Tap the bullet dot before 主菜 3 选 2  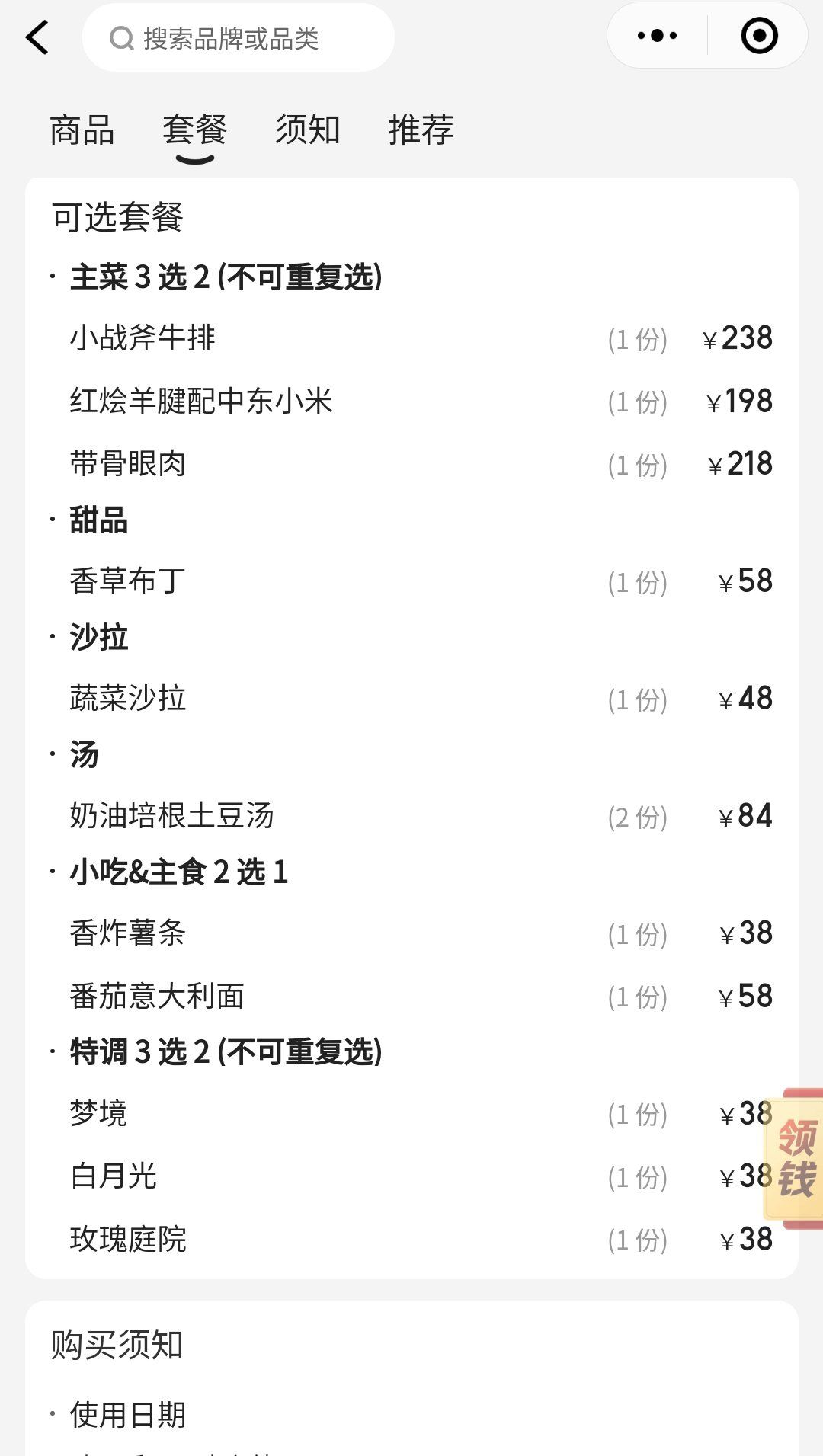[52, 278]
